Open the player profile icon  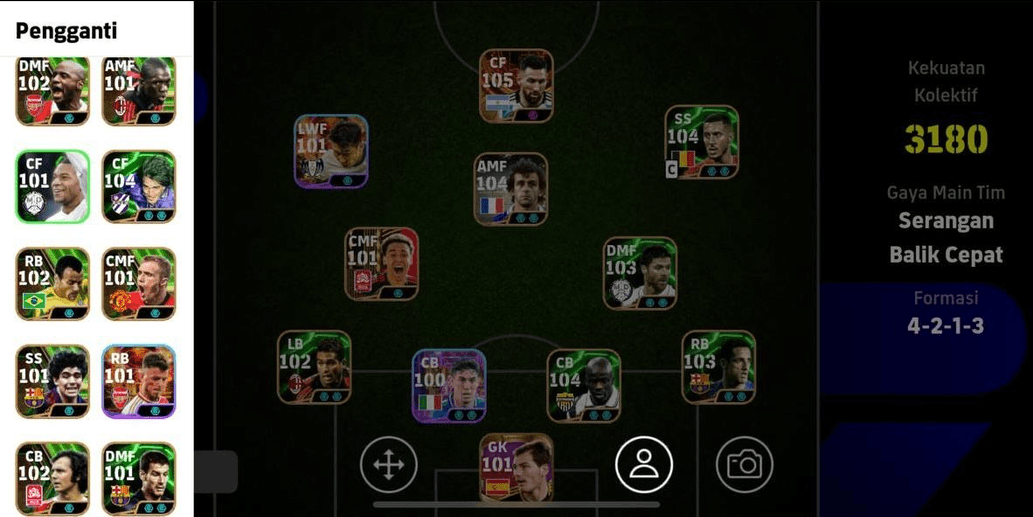[x=644, y=464]
